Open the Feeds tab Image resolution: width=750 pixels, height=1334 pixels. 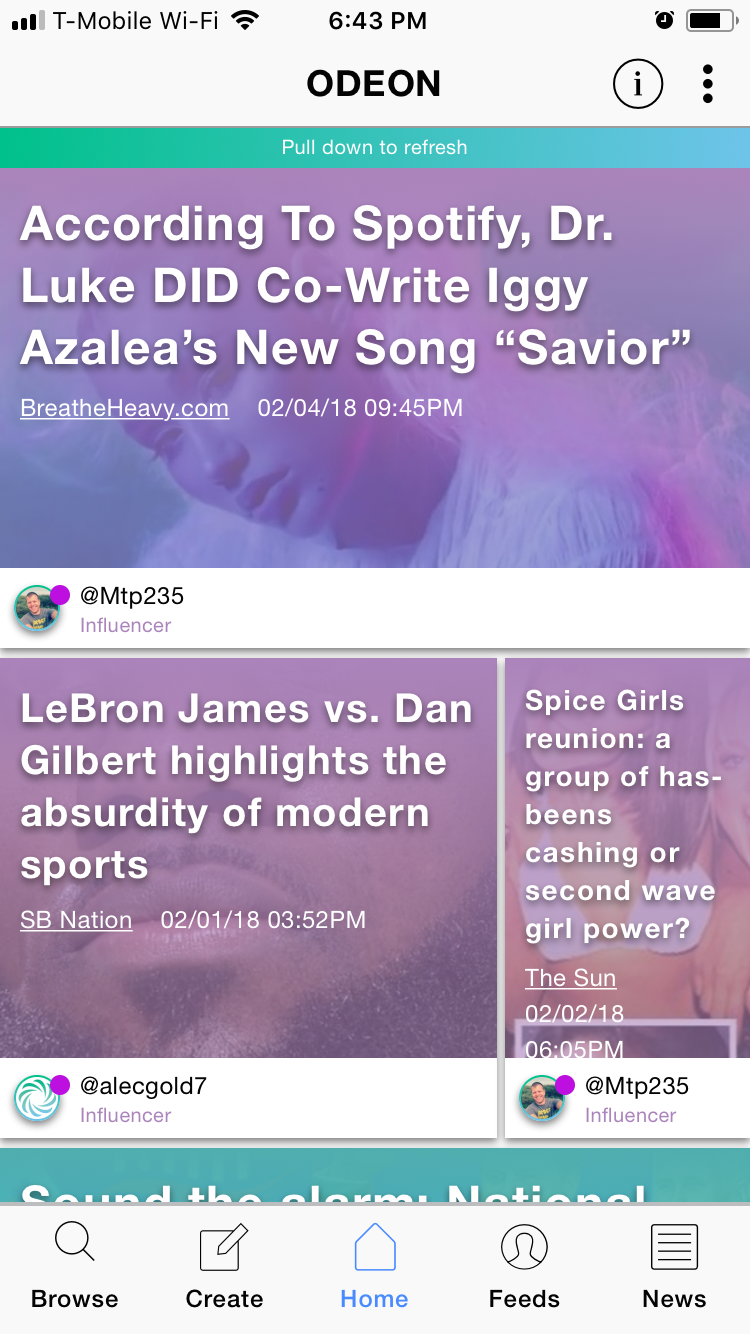coord(524,1268)
